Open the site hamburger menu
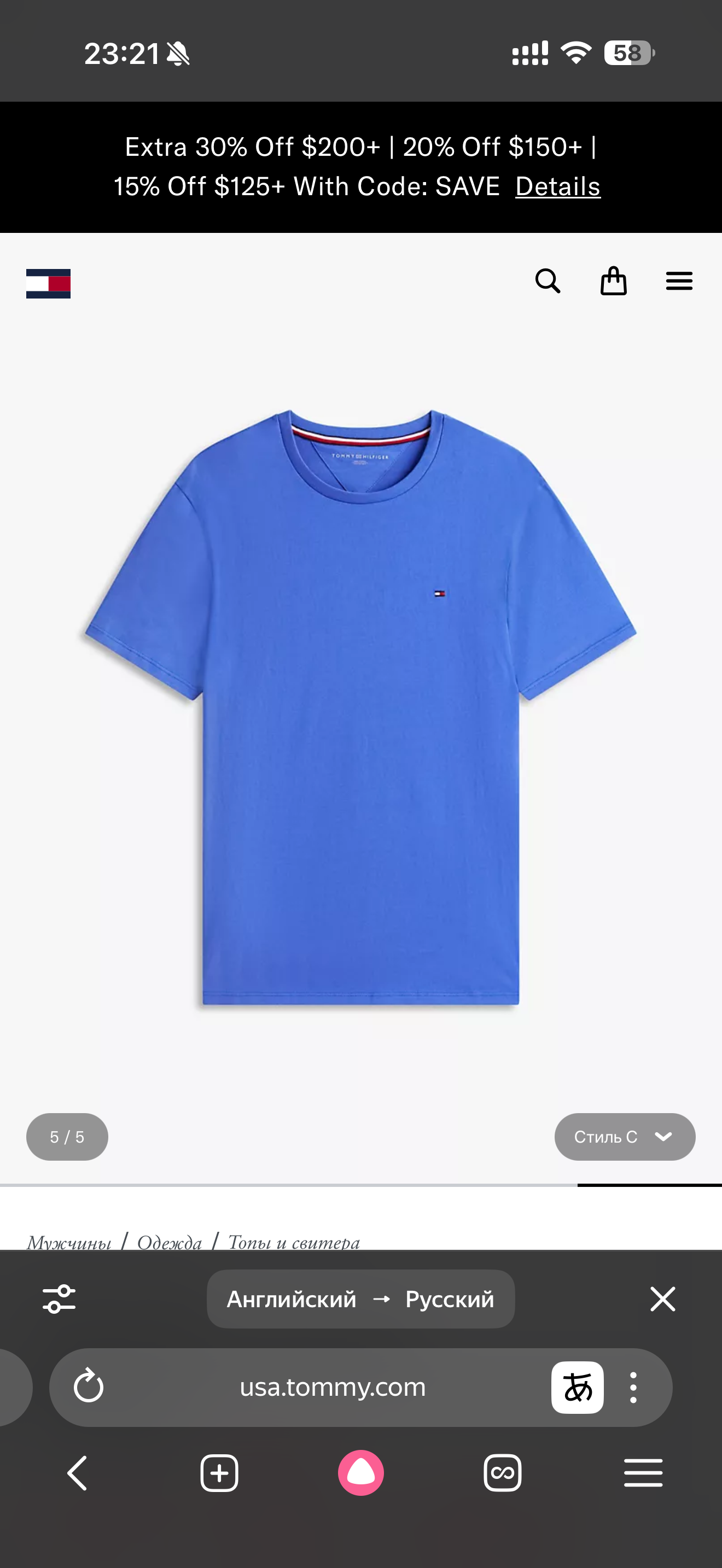 679,281
